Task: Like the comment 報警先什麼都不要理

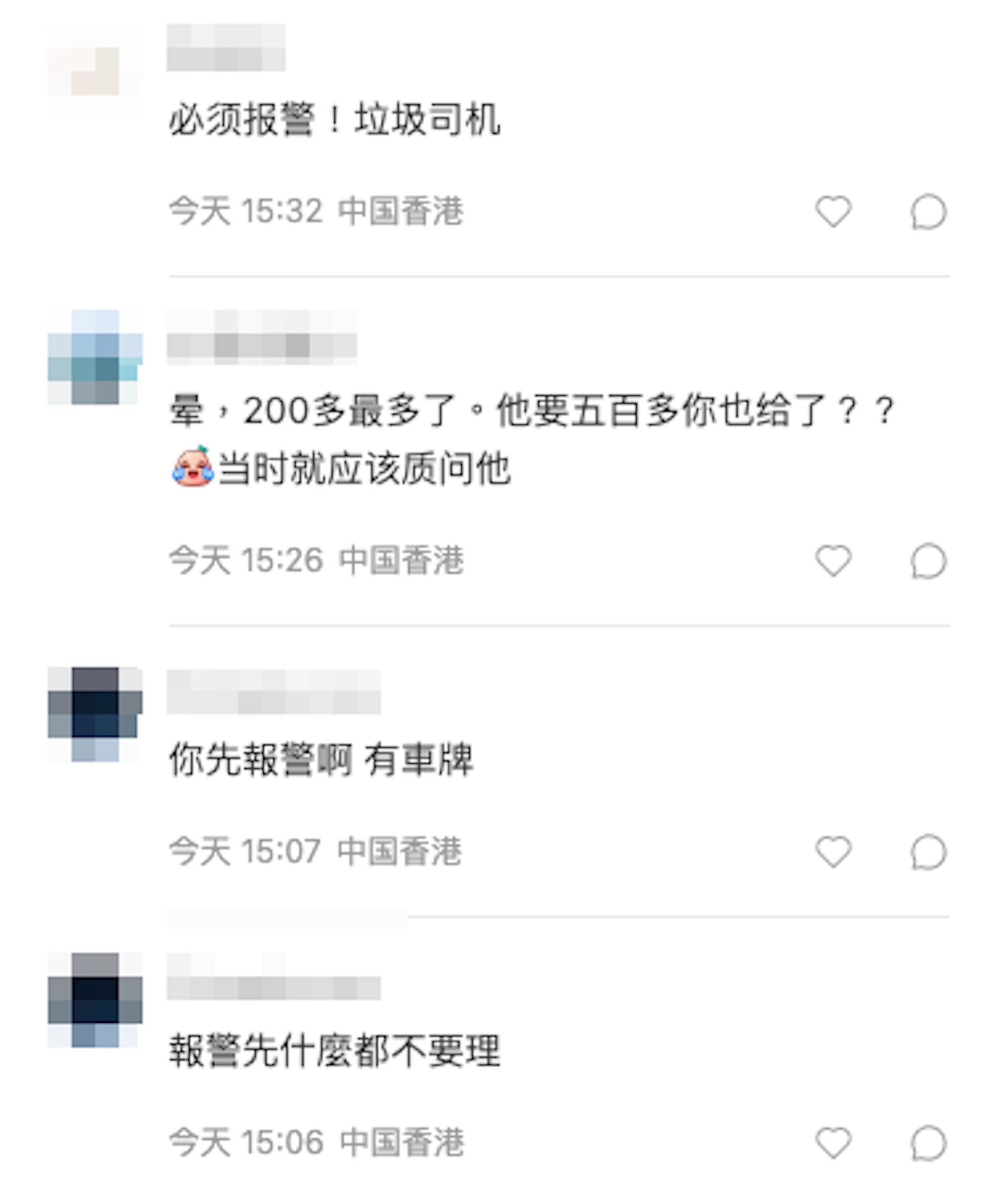Action: [x=833, y=1143]
